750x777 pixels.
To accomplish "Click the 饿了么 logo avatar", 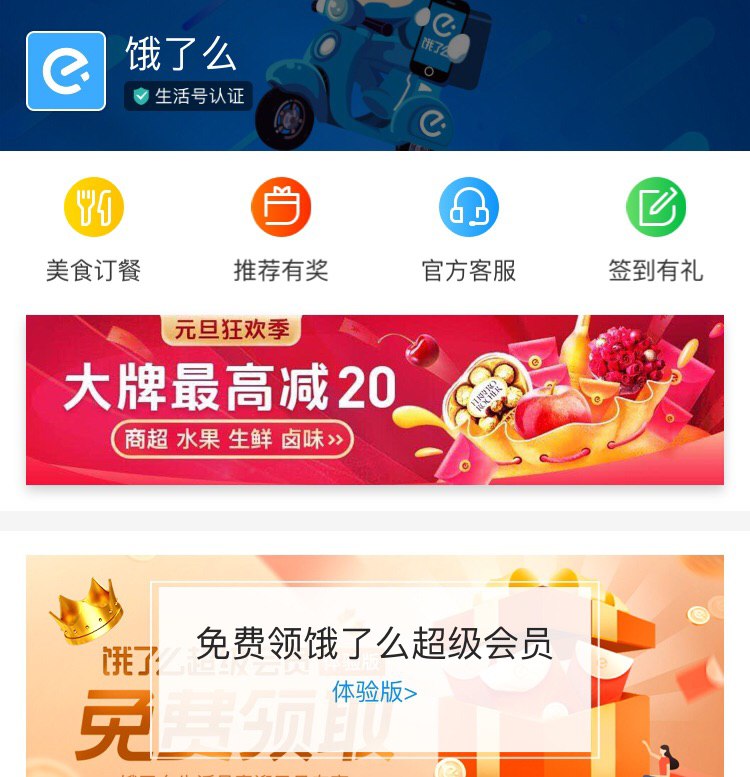I will tap(65, 72).
